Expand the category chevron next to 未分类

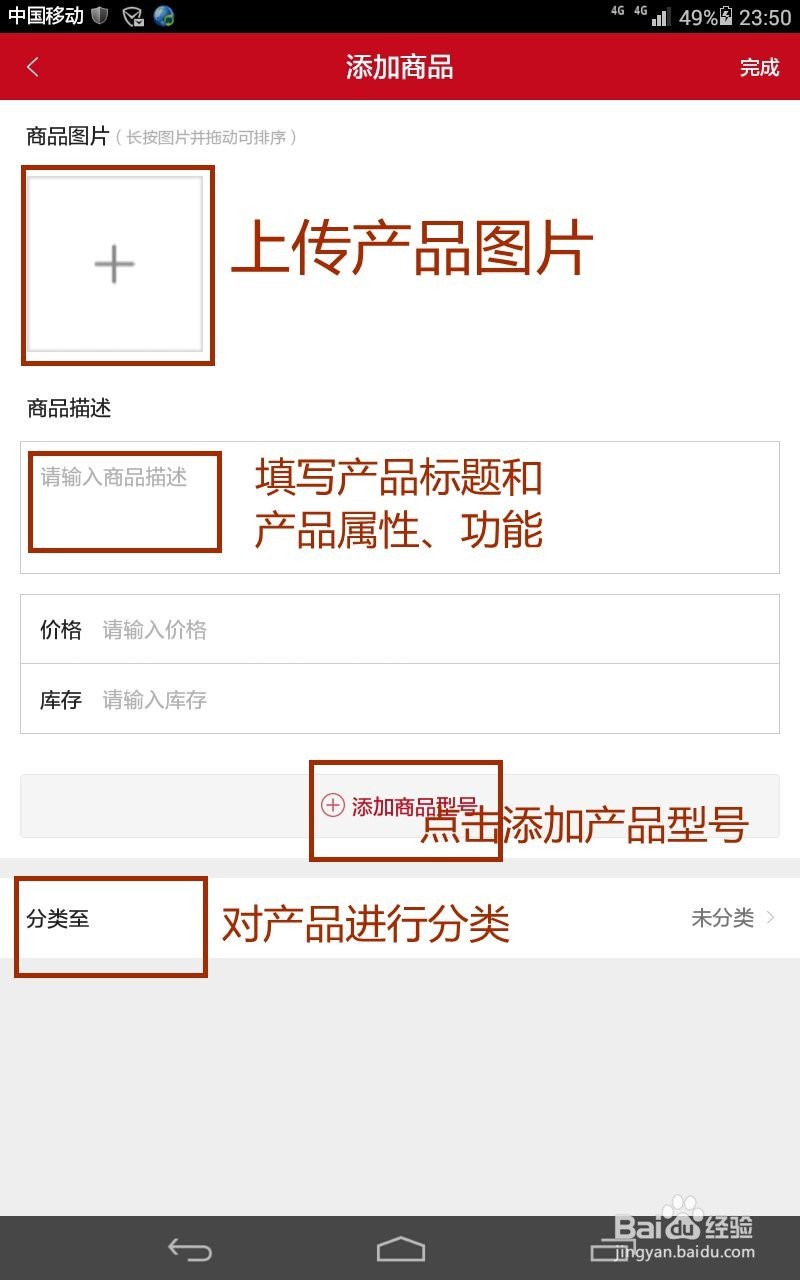(770, 918)
